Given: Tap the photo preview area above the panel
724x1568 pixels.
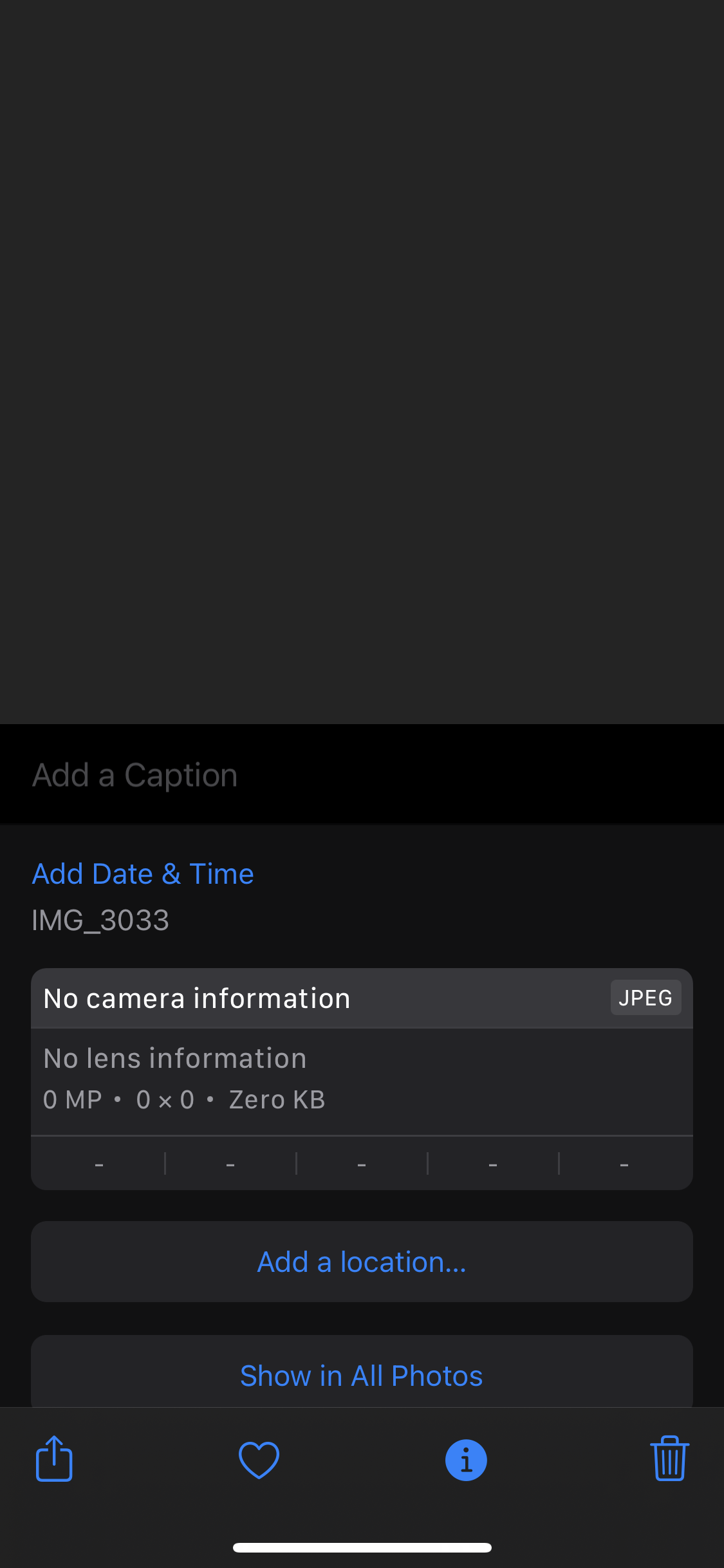Looking at the screenshot, I should [362, 367].
